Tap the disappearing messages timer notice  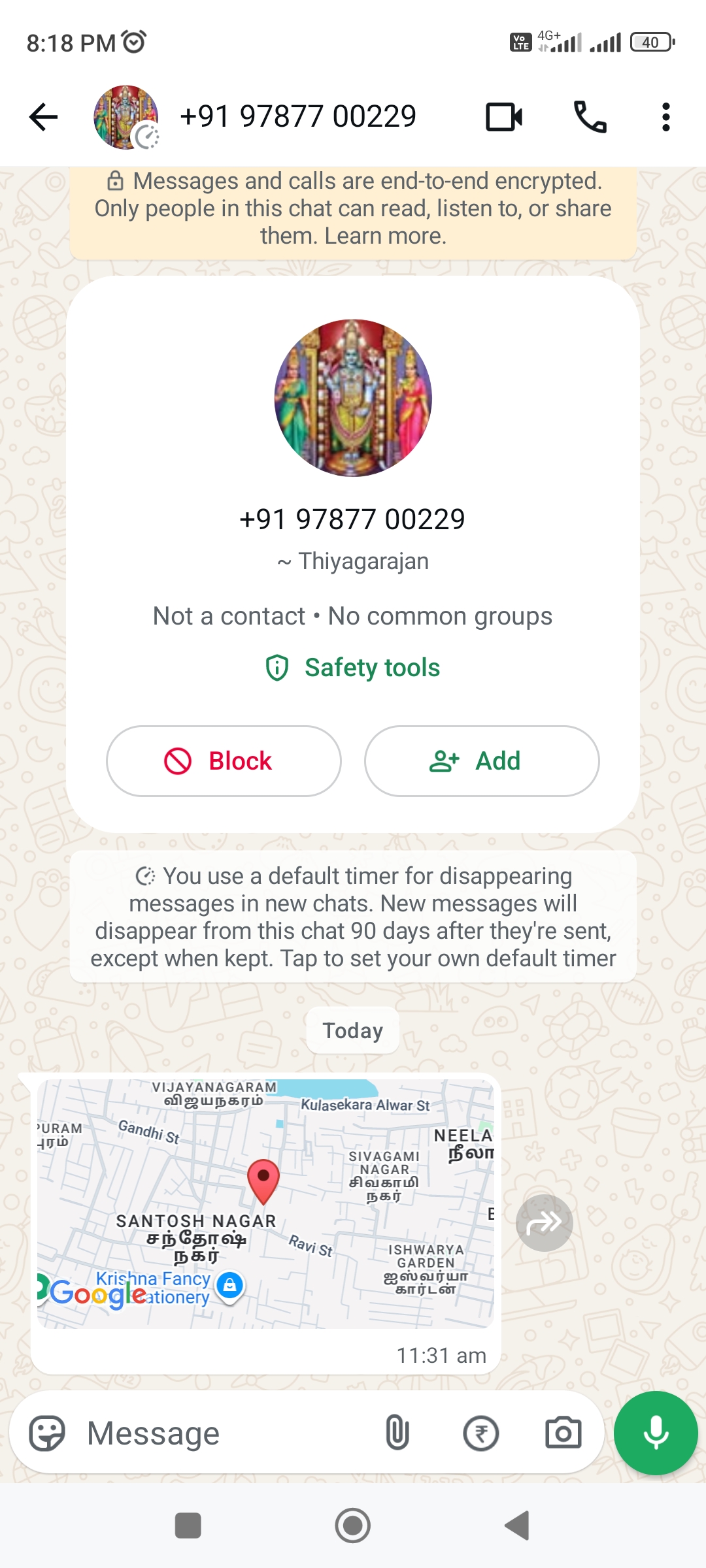pos(353,917)
